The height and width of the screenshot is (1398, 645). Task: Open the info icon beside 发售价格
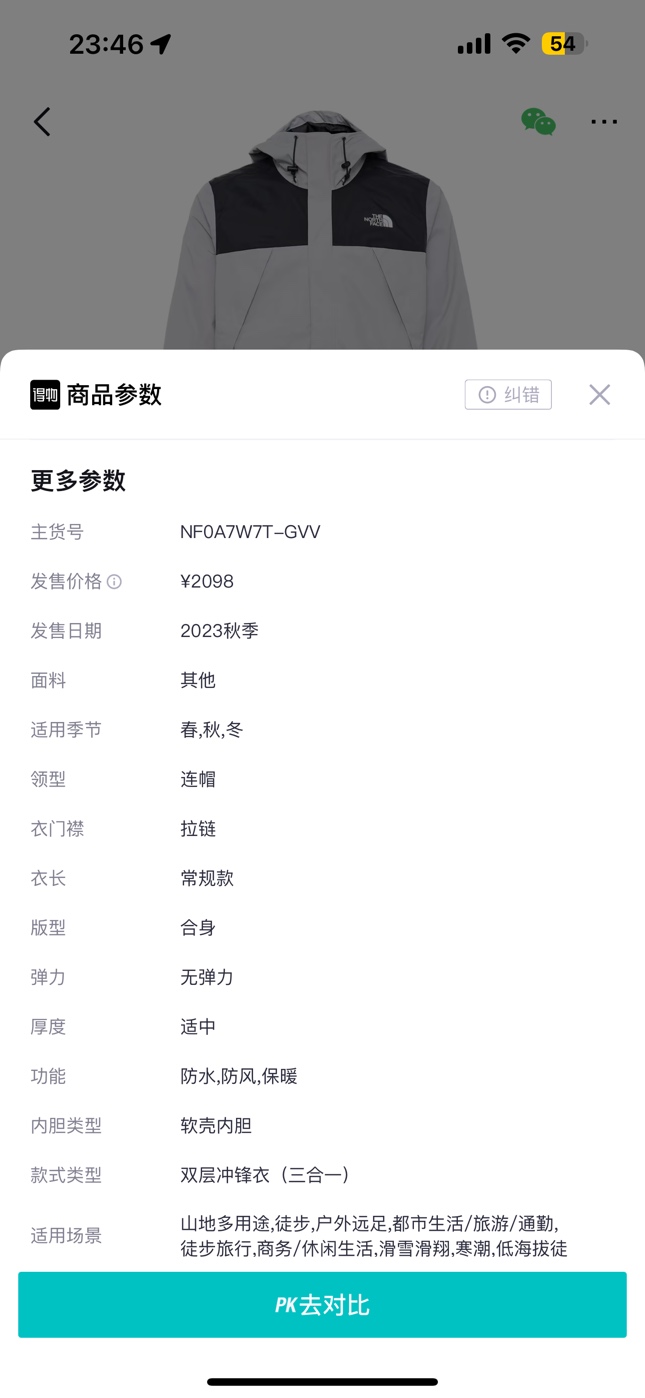click(115, 582)
